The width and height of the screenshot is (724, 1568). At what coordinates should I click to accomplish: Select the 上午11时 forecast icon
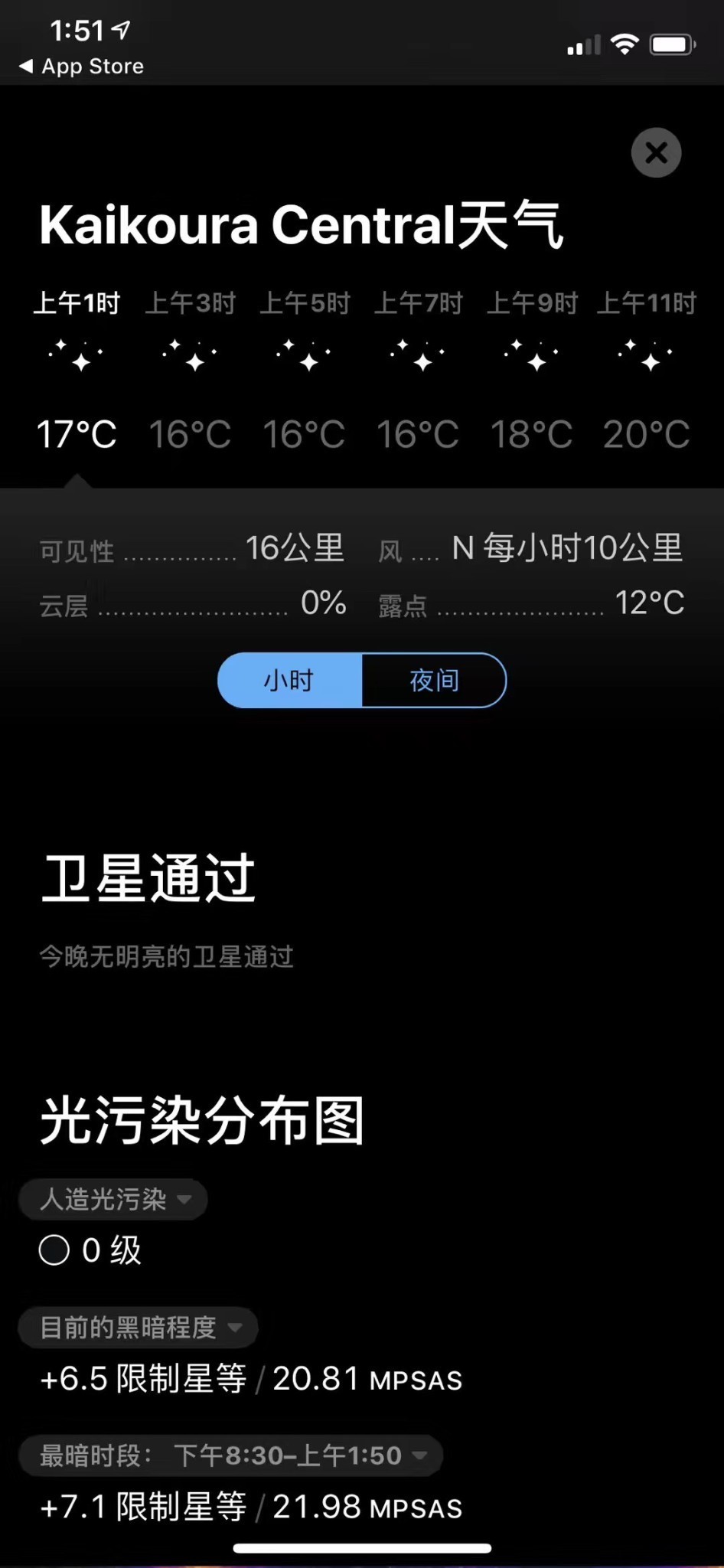click(x=647, y=354)
